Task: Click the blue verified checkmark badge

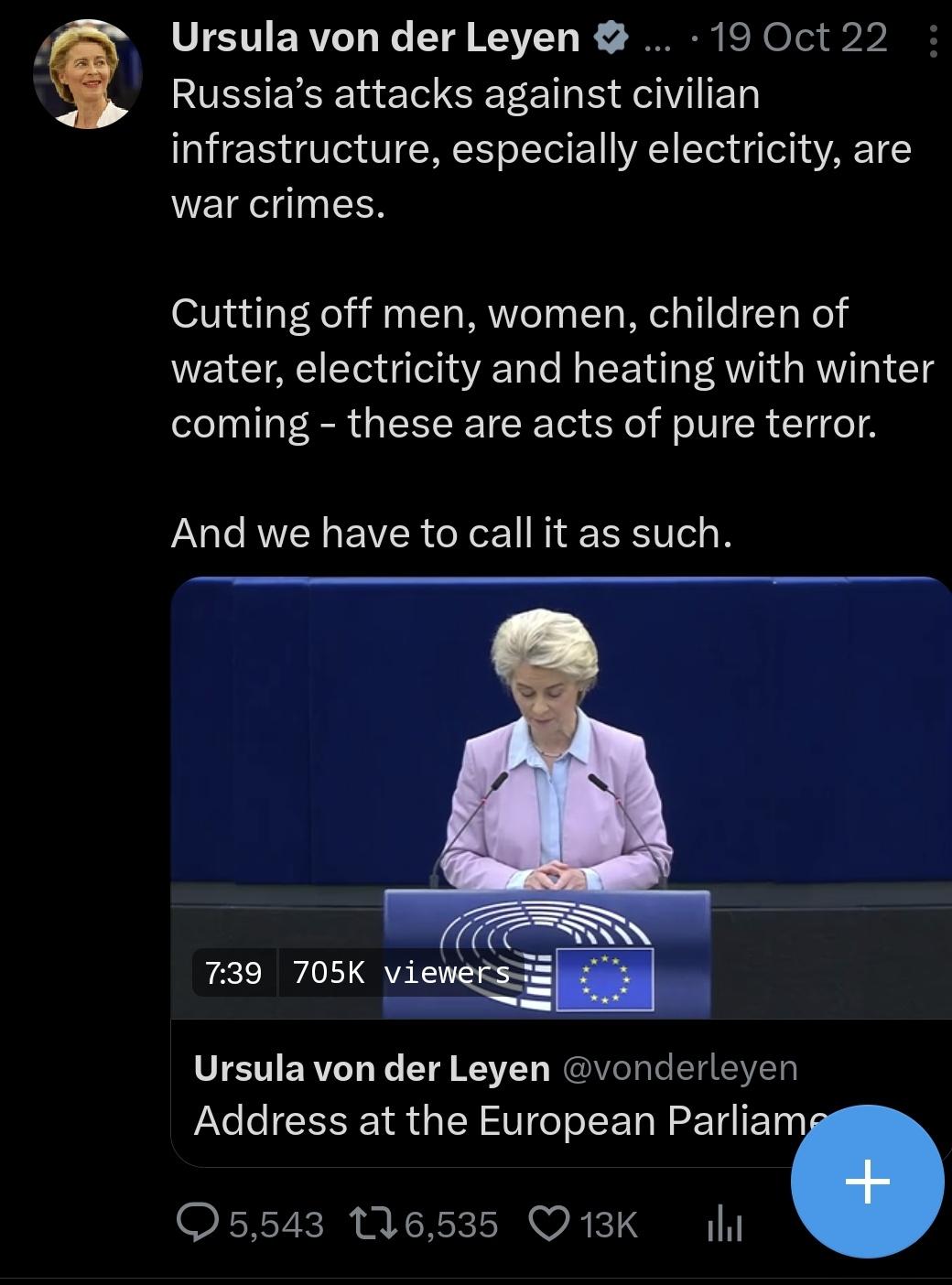Action: (x=611, y=37)
